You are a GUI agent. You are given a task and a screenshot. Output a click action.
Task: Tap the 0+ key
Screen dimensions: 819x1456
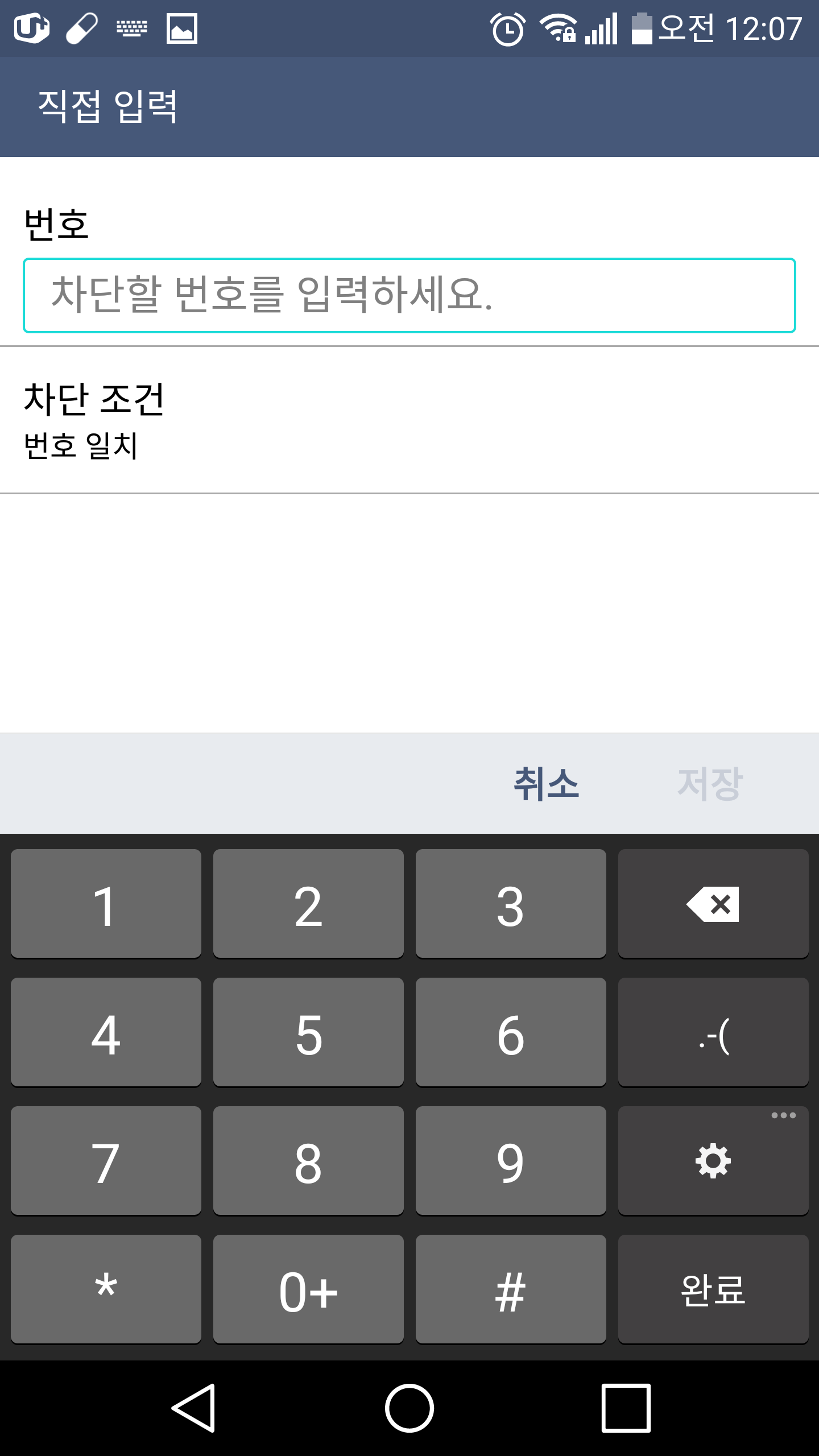click(x=308, y=1289)
